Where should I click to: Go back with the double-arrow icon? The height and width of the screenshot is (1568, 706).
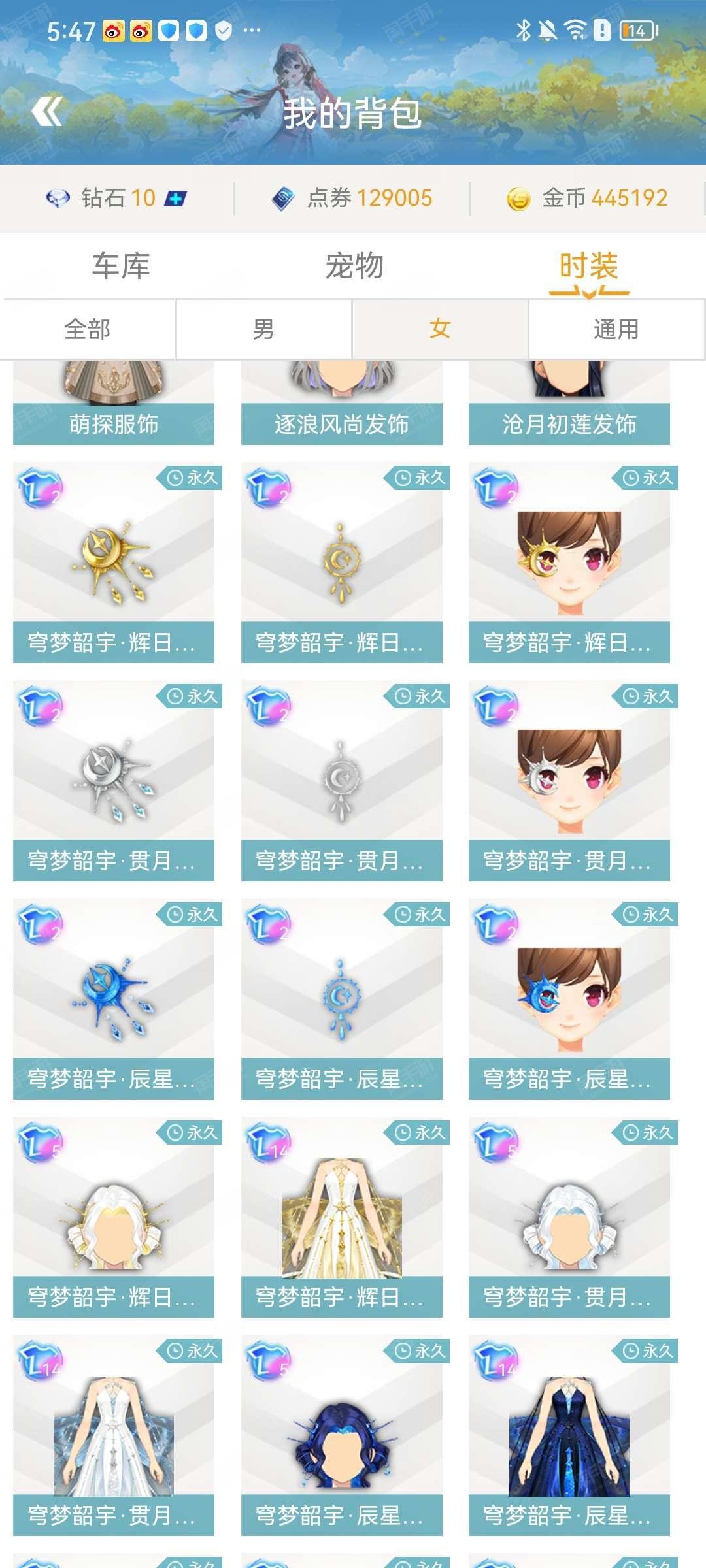pyautogui.click(x=47, y=112)
